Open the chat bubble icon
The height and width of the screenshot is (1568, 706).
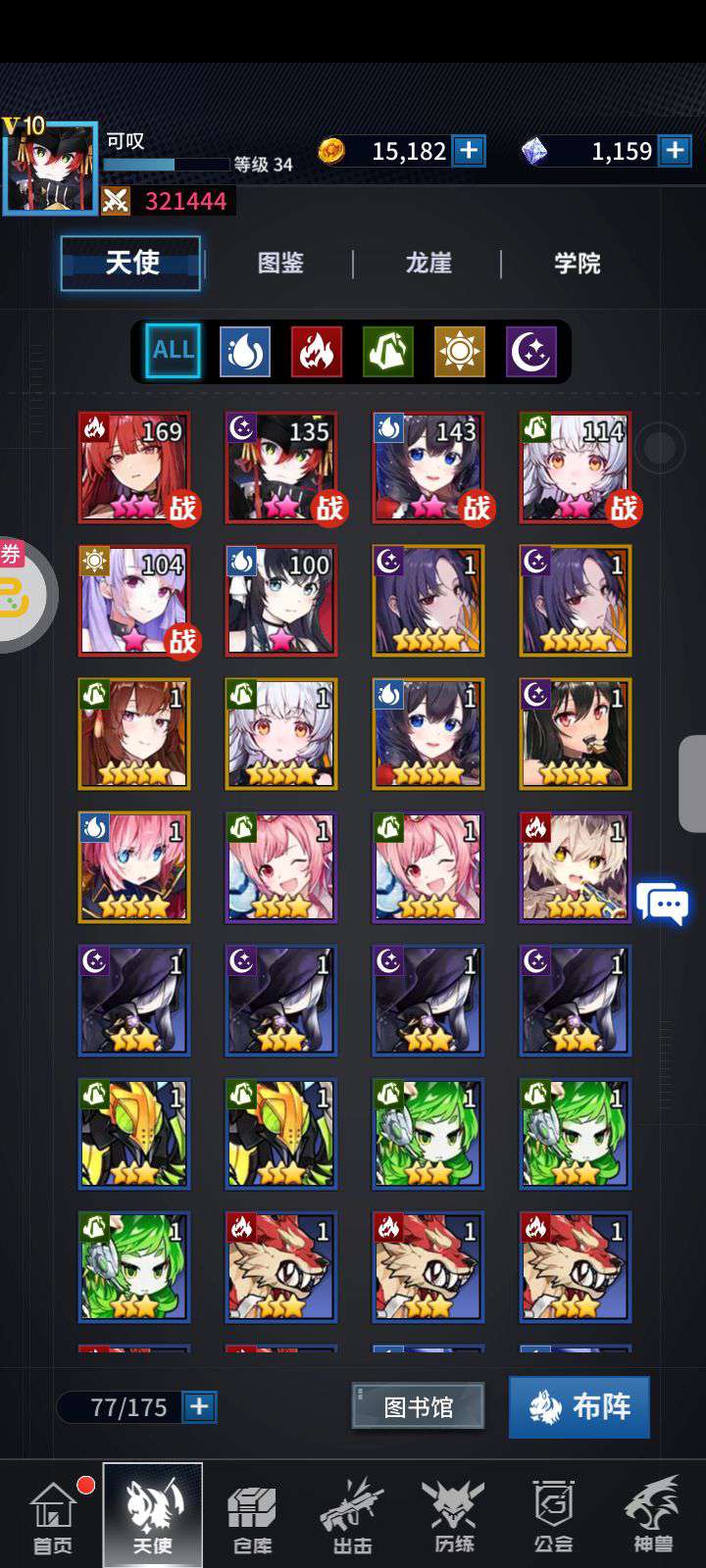click(662, 902)
